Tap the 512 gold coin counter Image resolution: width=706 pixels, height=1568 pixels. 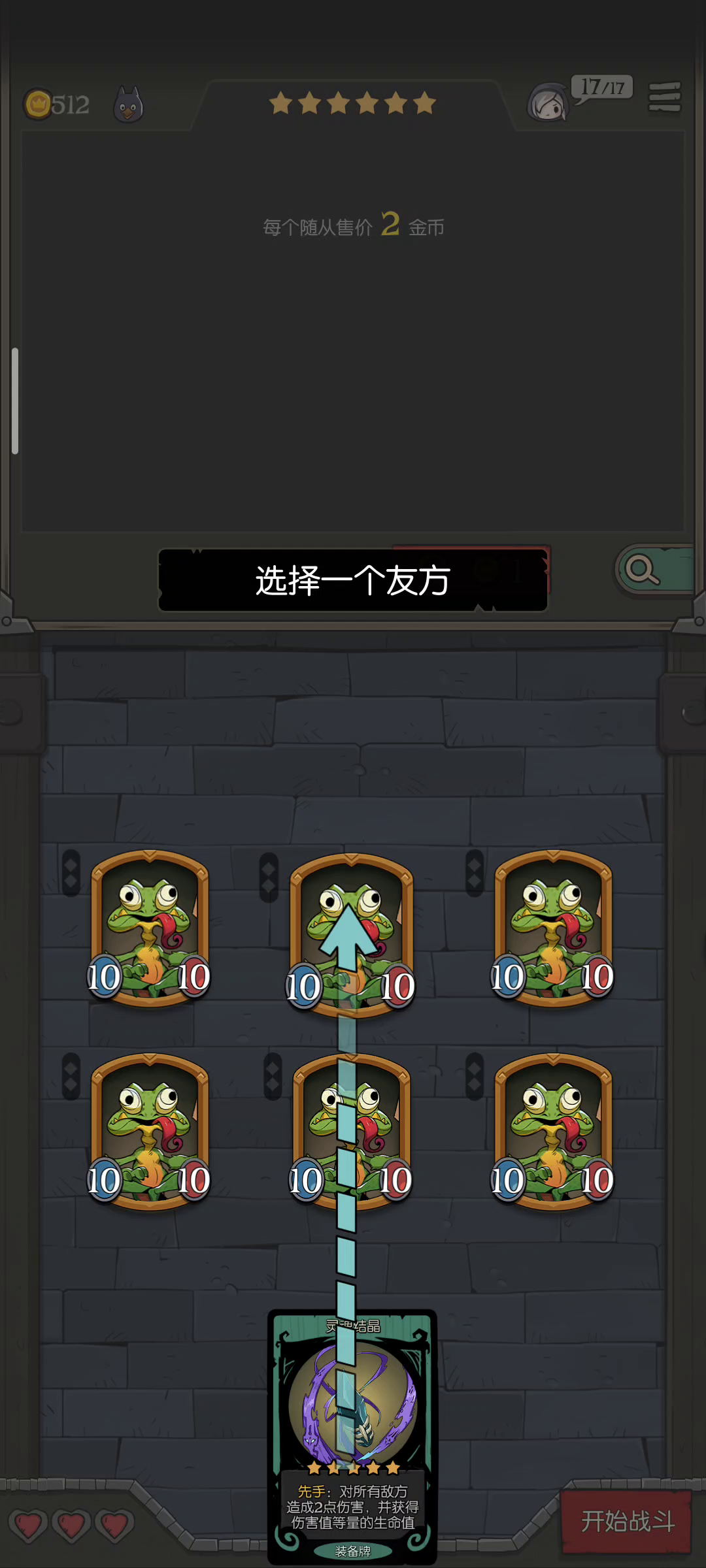[57, 104]
